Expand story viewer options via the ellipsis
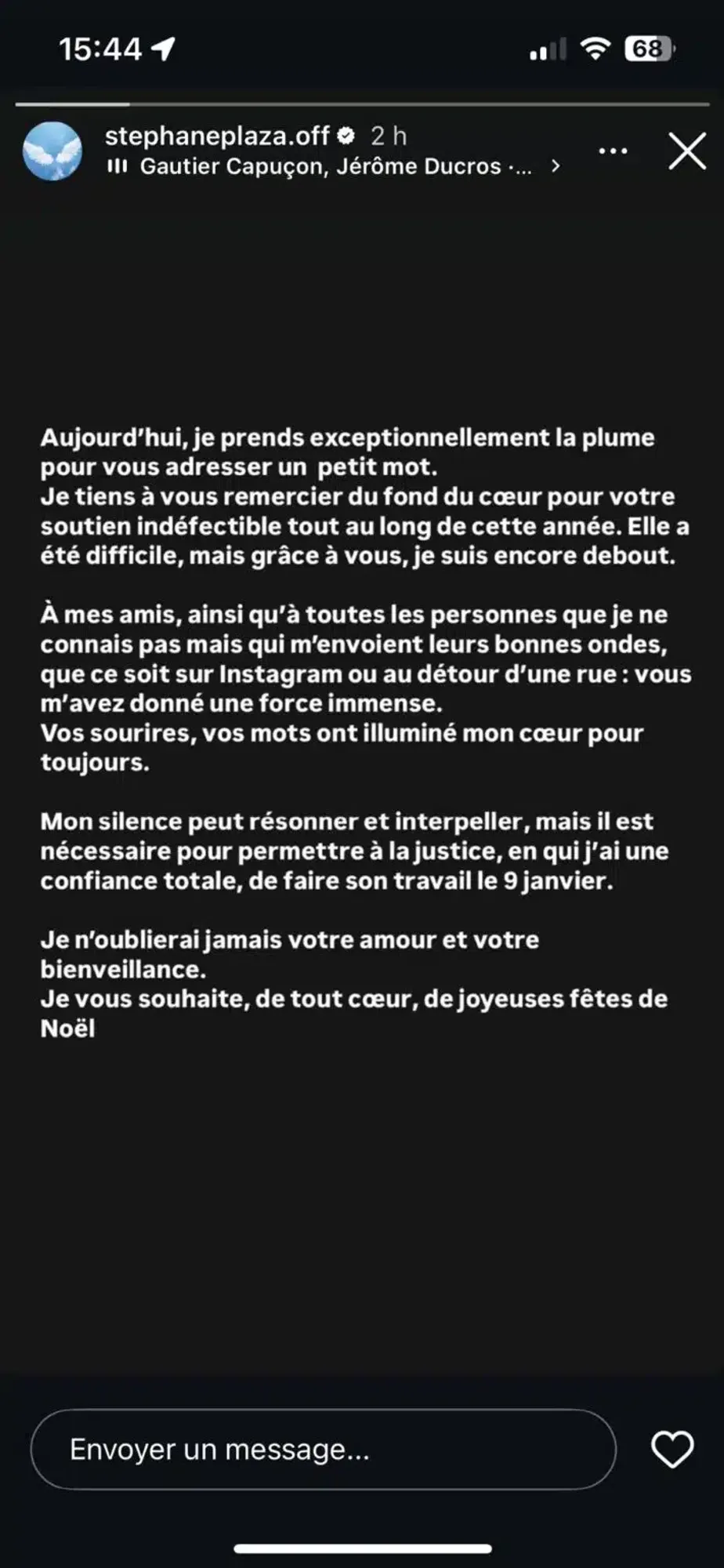Image resolution: width=724 pixels, height=1568 pixels. [x=614, y=150]
